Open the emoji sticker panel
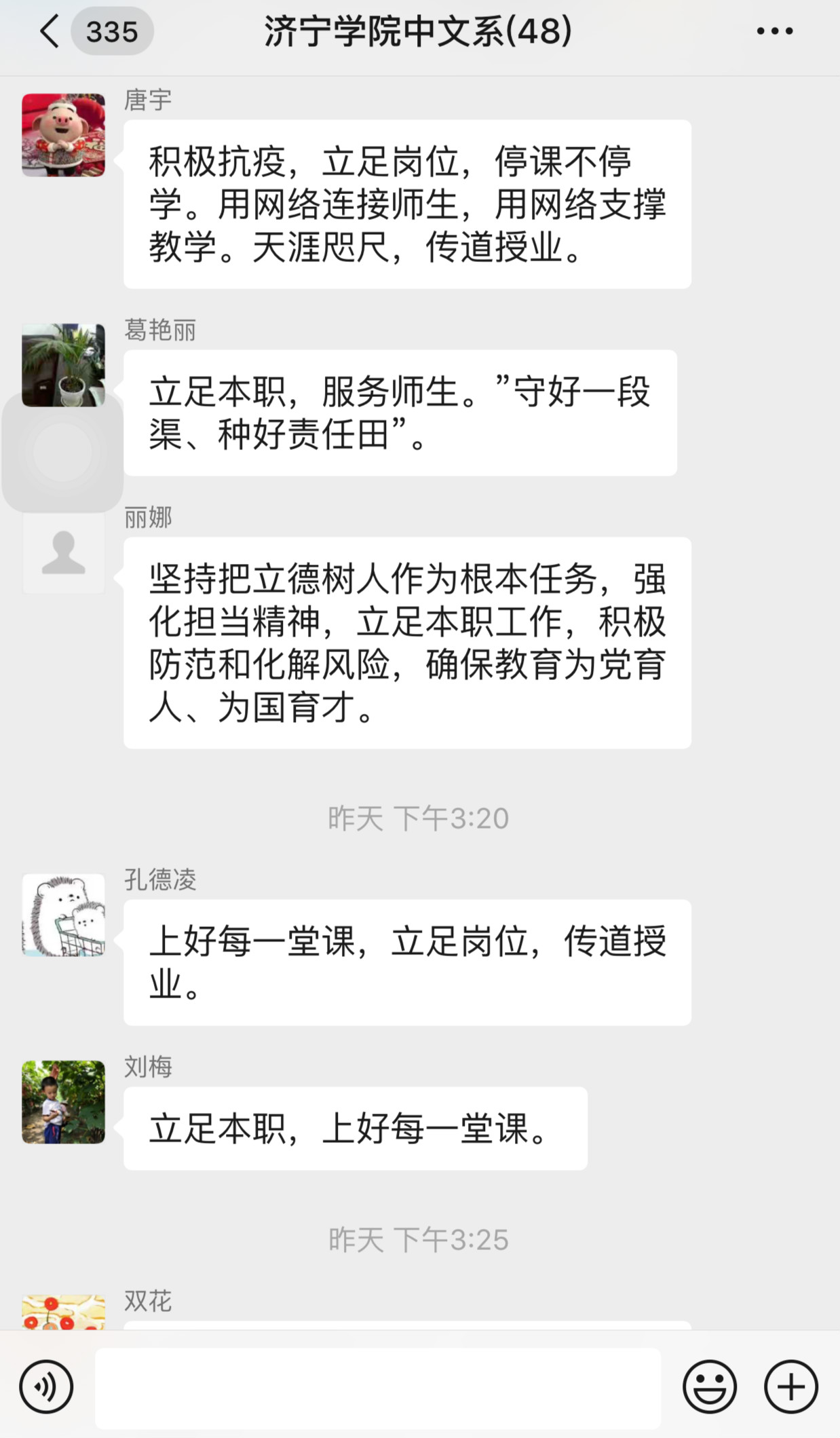The width and height of the screenshot is (840, 1438). click(x=709, y=1386)
